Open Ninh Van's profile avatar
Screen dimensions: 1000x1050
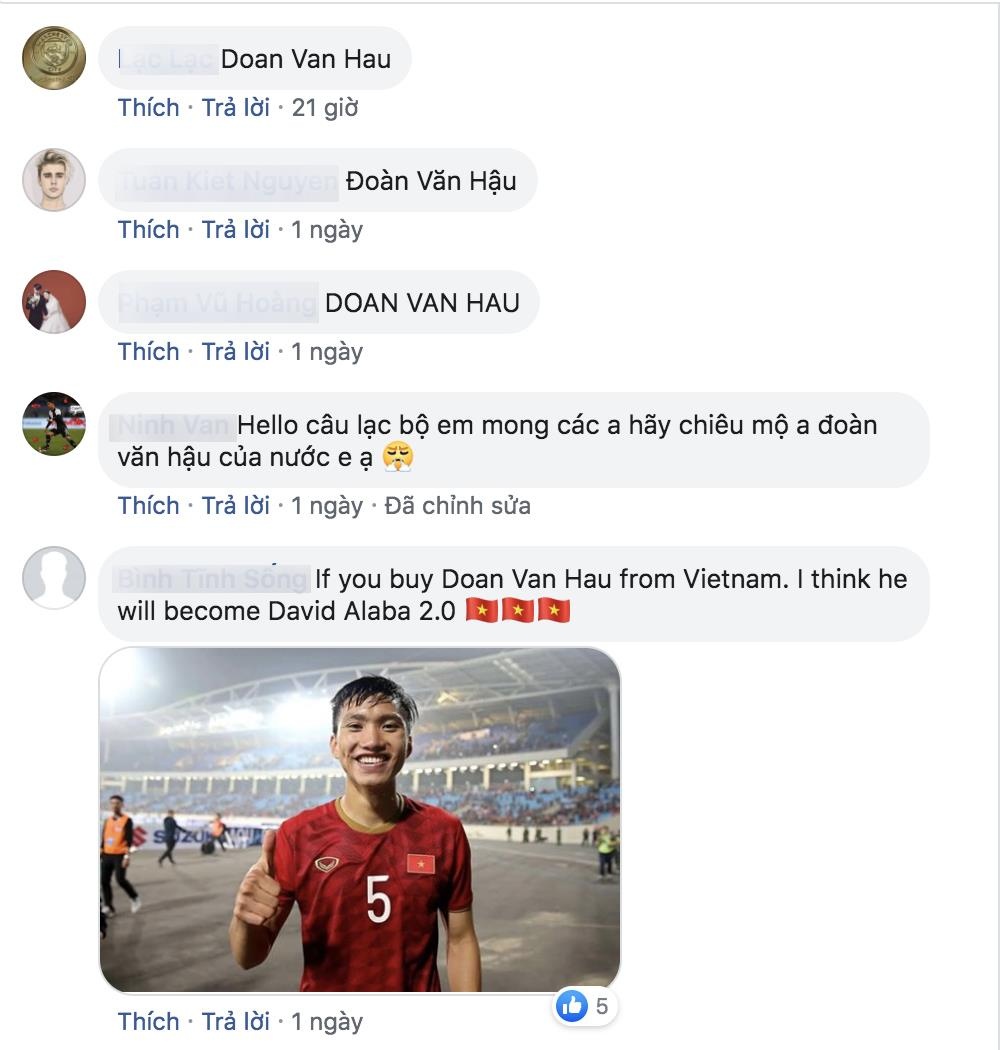pos(54,424)
